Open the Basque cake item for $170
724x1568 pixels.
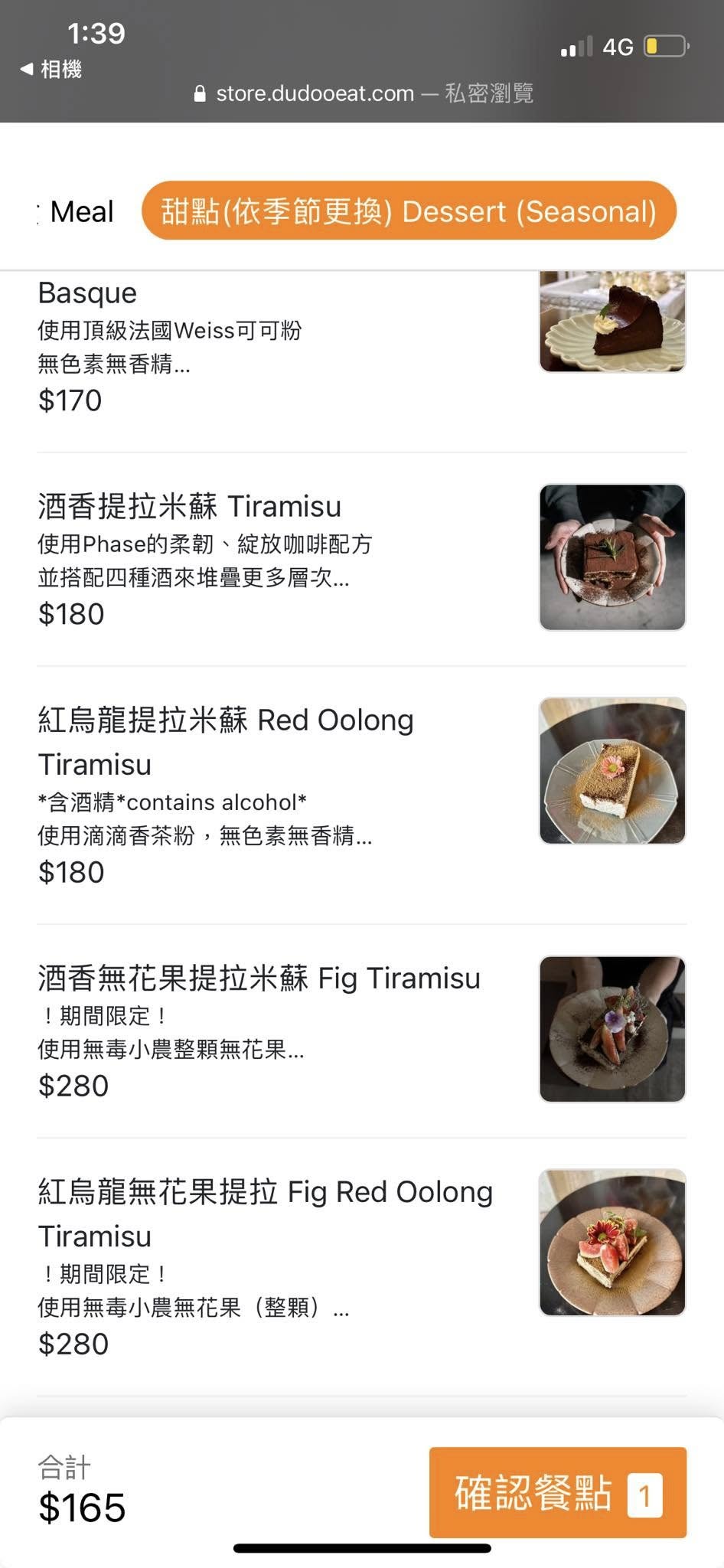click(230, 345)
